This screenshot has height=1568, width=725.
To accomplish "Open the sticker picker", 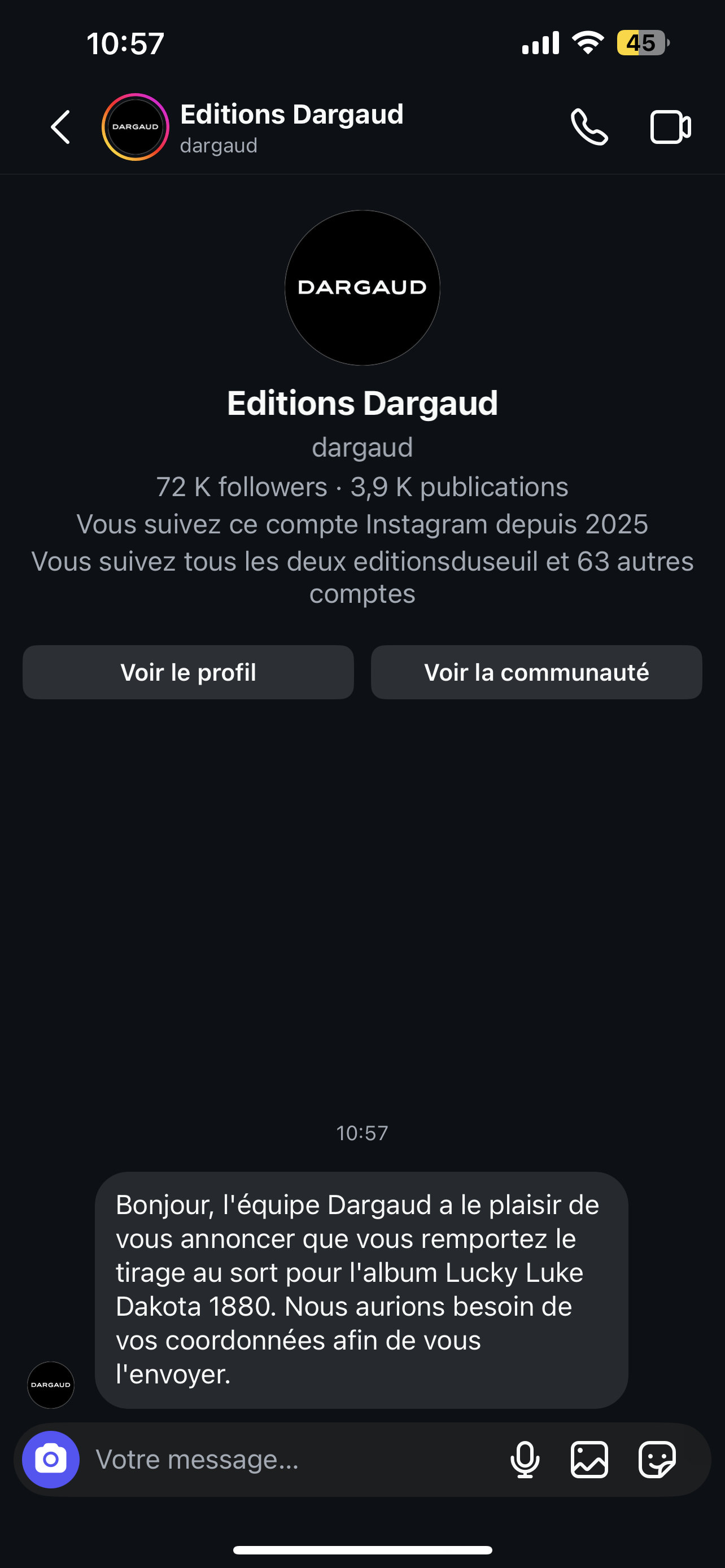I will tap(657, 1459).
